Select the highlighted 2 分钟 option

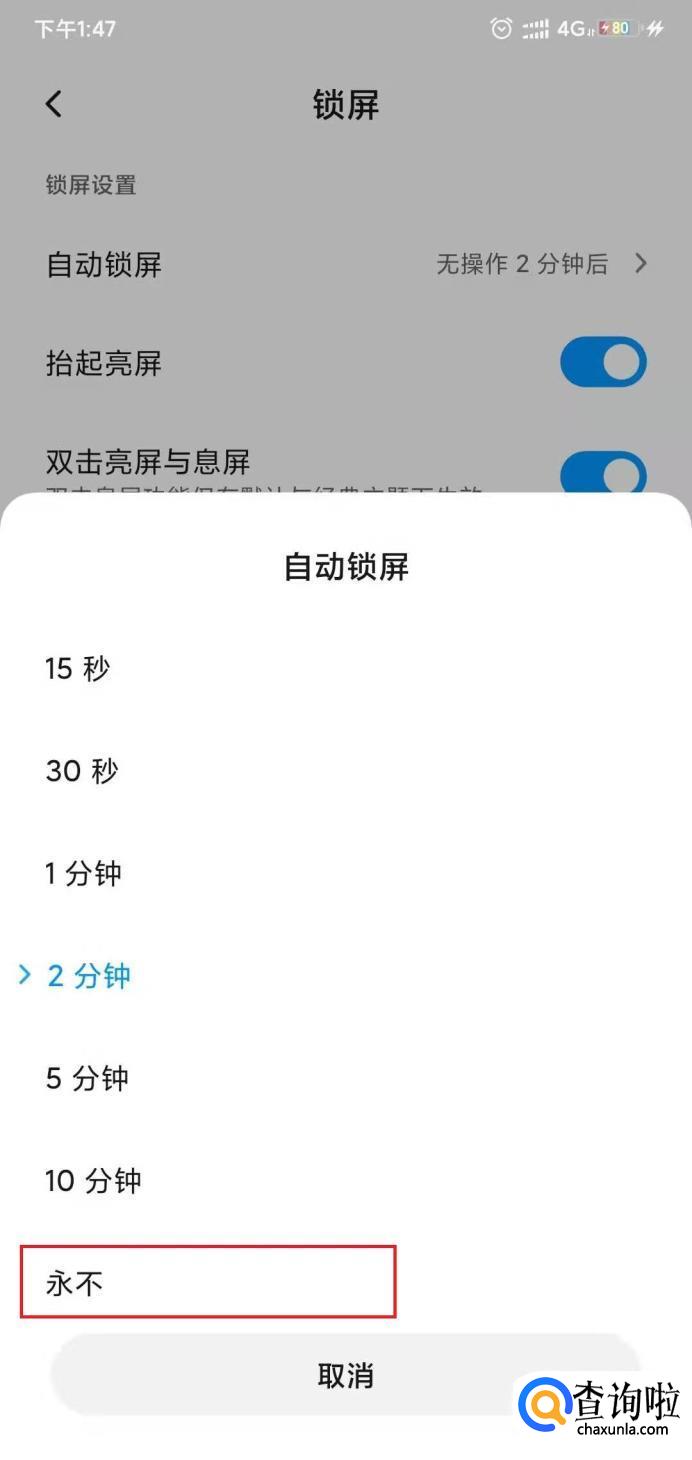[89, 976]
